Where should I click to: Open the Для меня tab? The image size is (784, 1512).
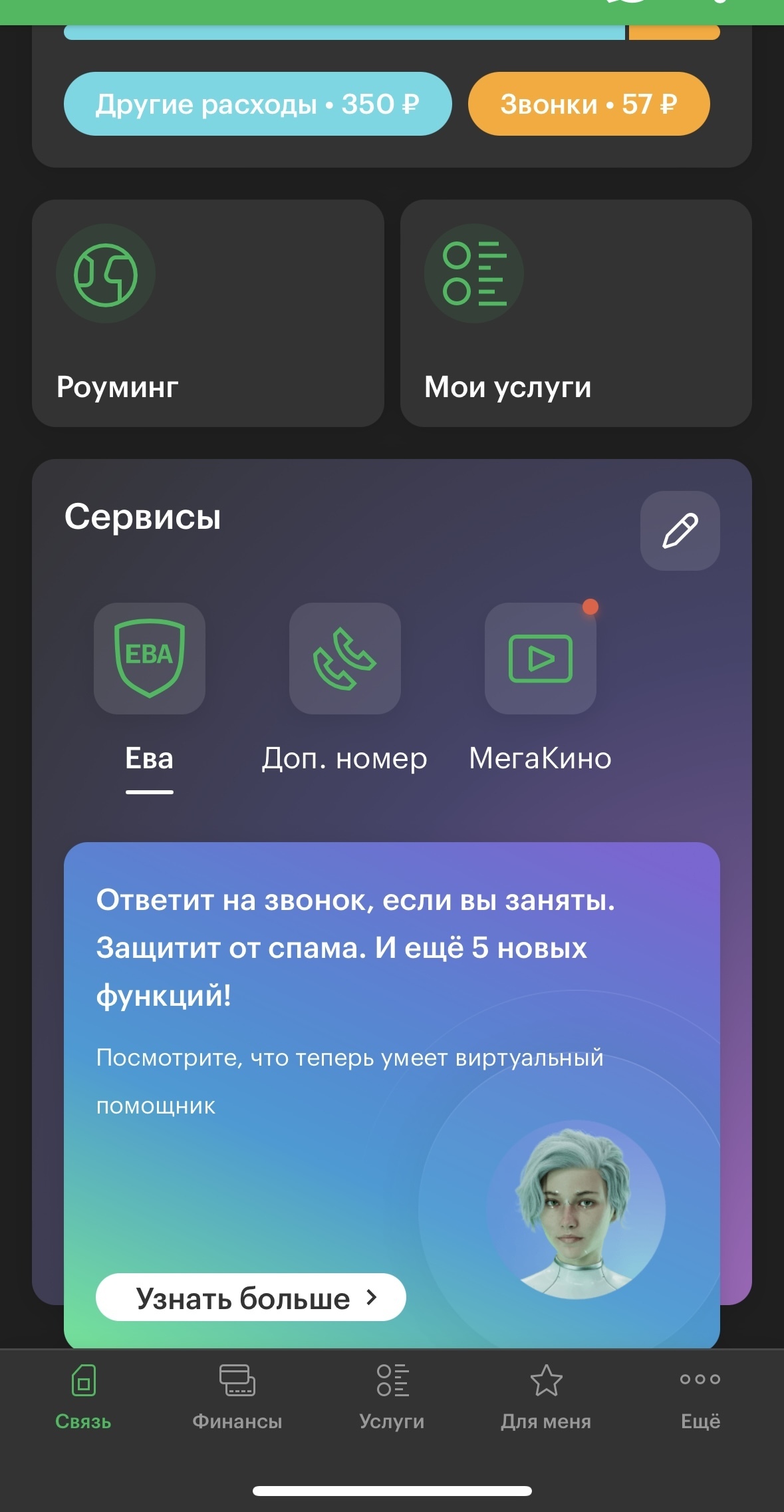[546, 1397]
